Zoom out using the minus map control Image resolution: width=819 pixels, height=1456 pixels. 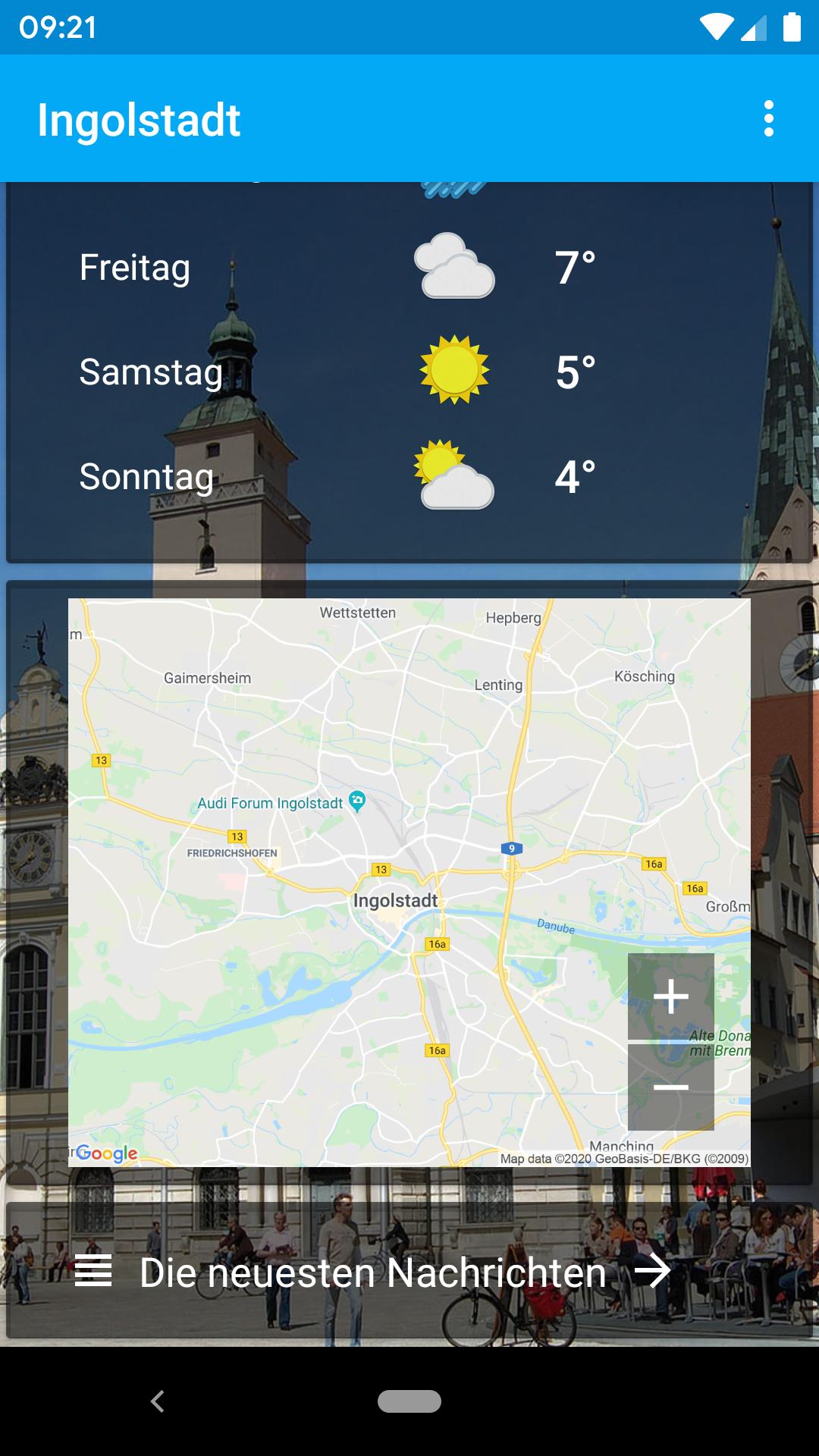(672, 1086)
